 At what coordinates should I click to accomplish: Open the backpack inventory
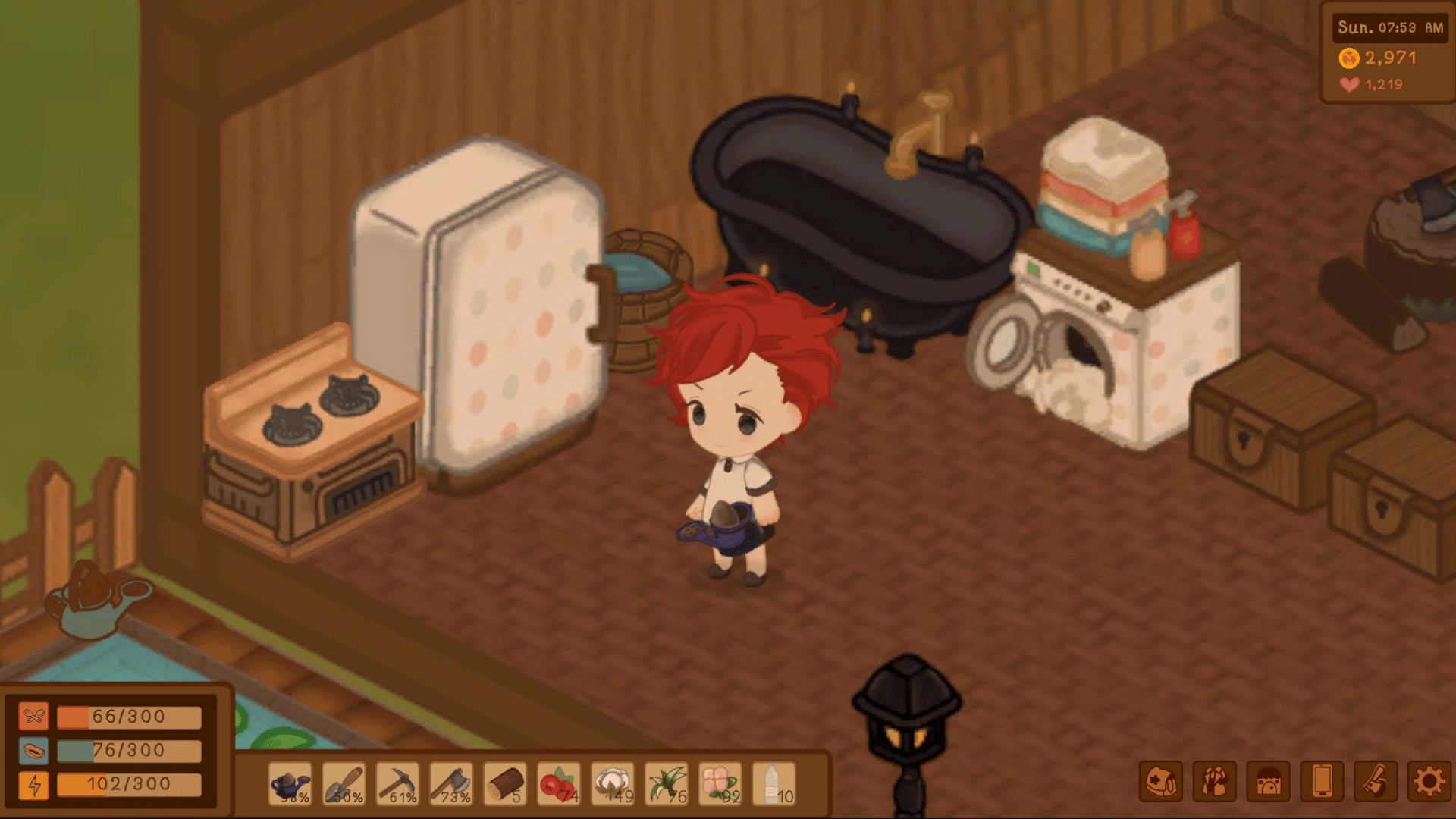pos(1161,781)
